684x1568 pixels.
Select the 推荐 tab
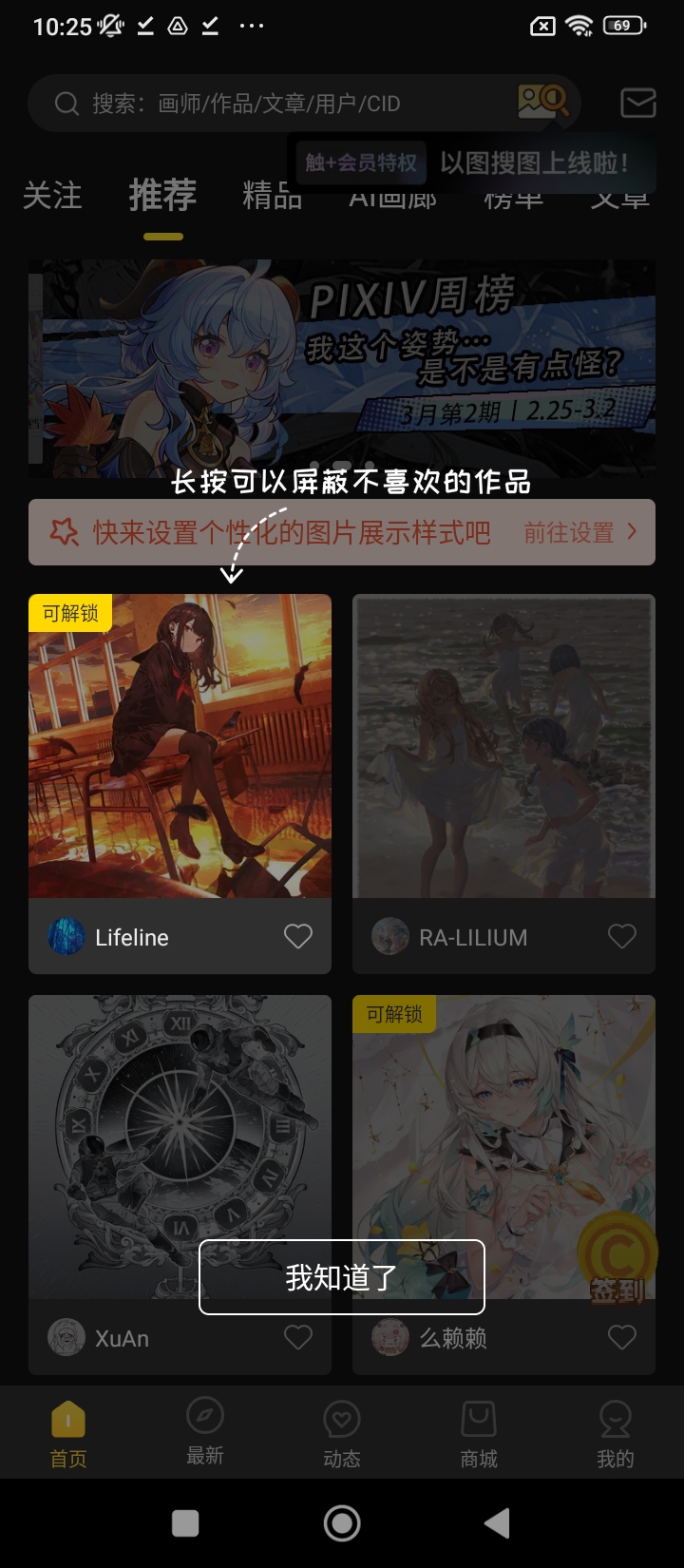(x=162, y=196)
